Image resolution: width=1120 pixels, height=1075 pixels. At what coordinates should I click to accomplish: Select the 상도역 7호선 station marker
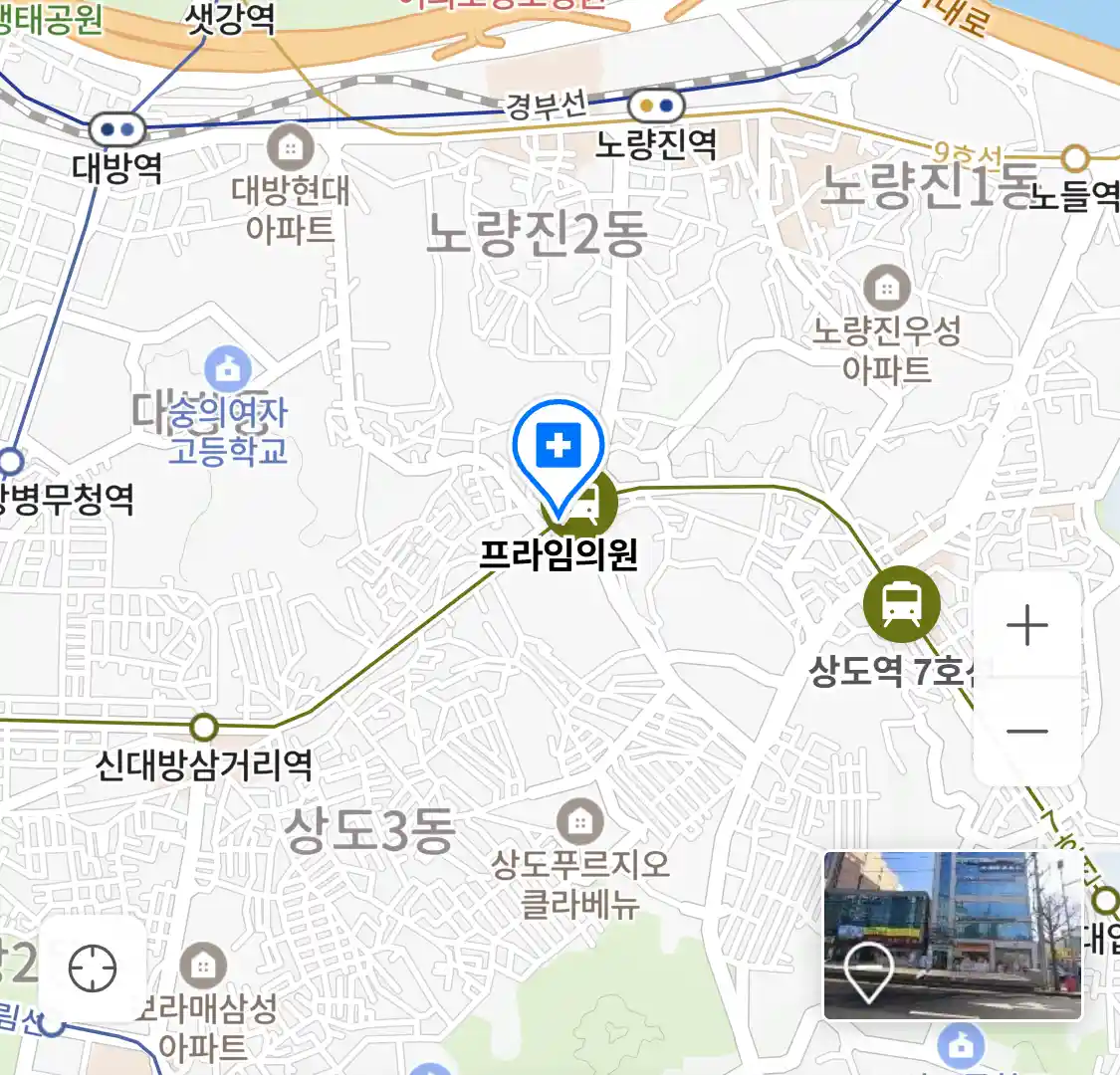[x=901, y=603]
